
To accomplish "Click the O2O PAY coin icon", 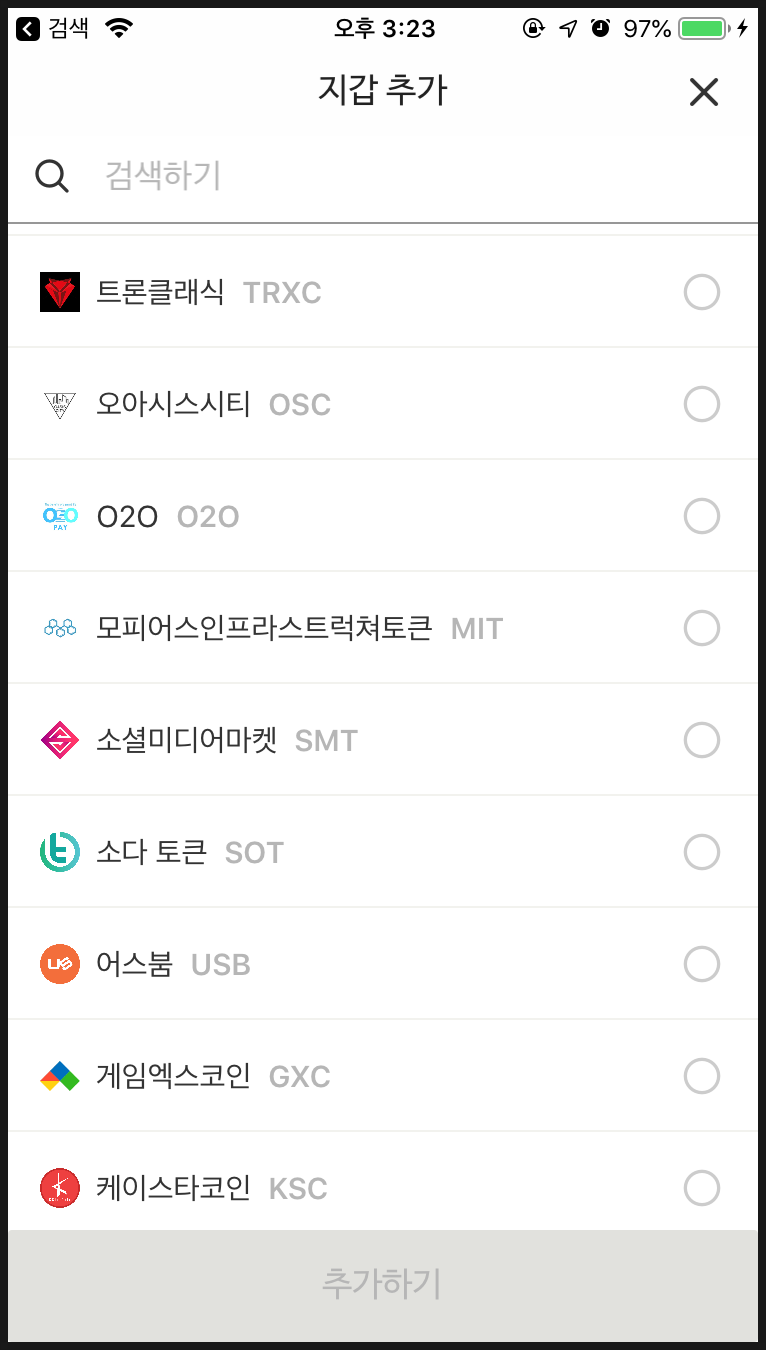I will 59,516.
